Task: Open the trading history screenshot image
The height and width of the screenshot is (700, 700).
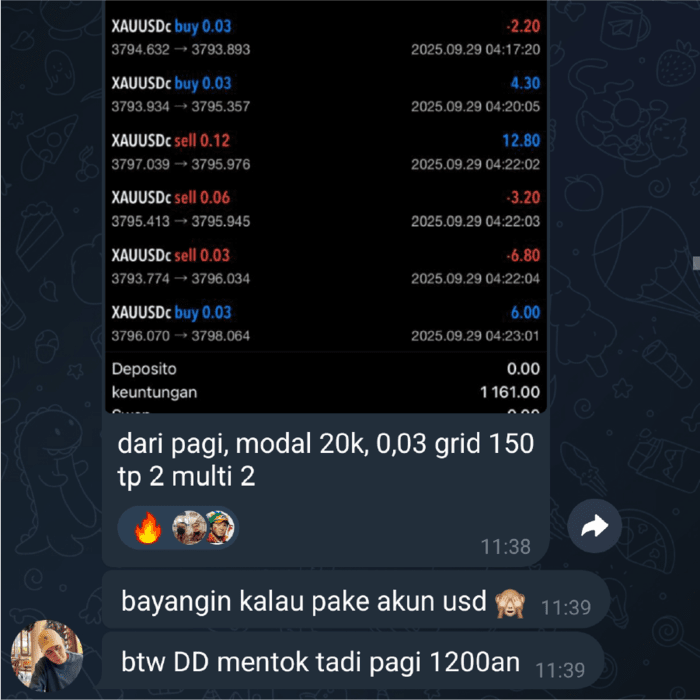Action: tap(326, 200)
